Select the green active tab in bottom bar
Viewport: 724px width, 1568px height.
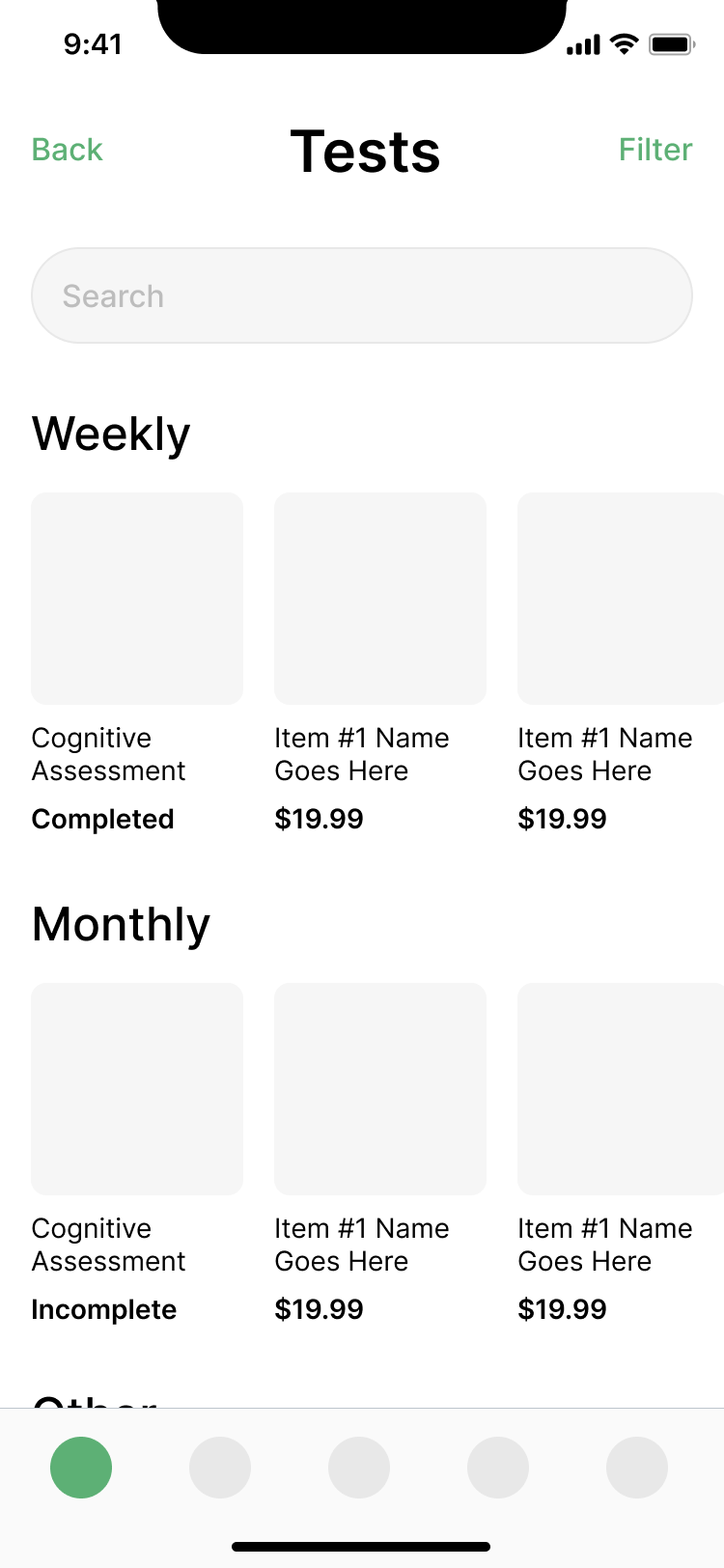(x=81, y=1468)
